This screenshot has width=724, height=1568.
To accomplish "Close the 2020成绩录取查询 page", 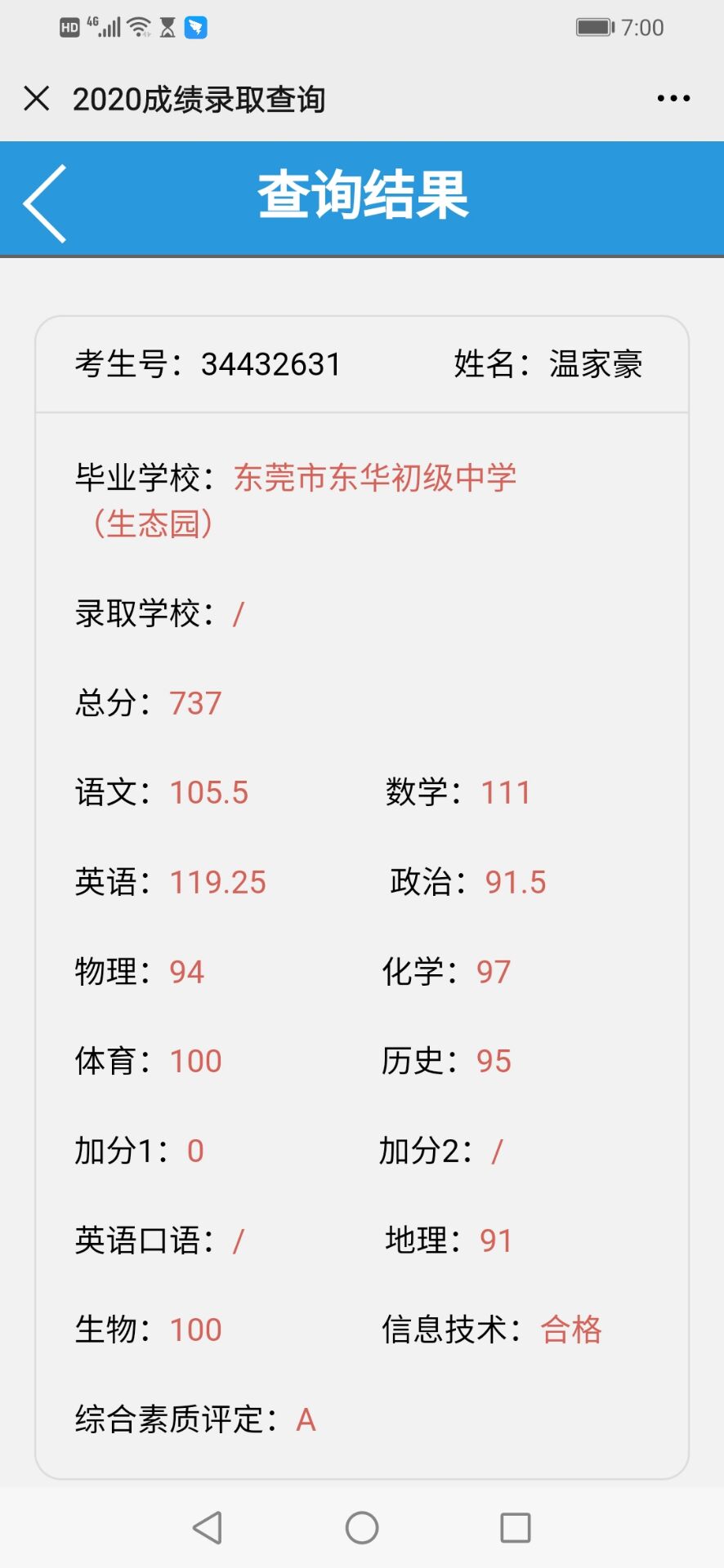I will pyautogui.click(x=37, y=99).
